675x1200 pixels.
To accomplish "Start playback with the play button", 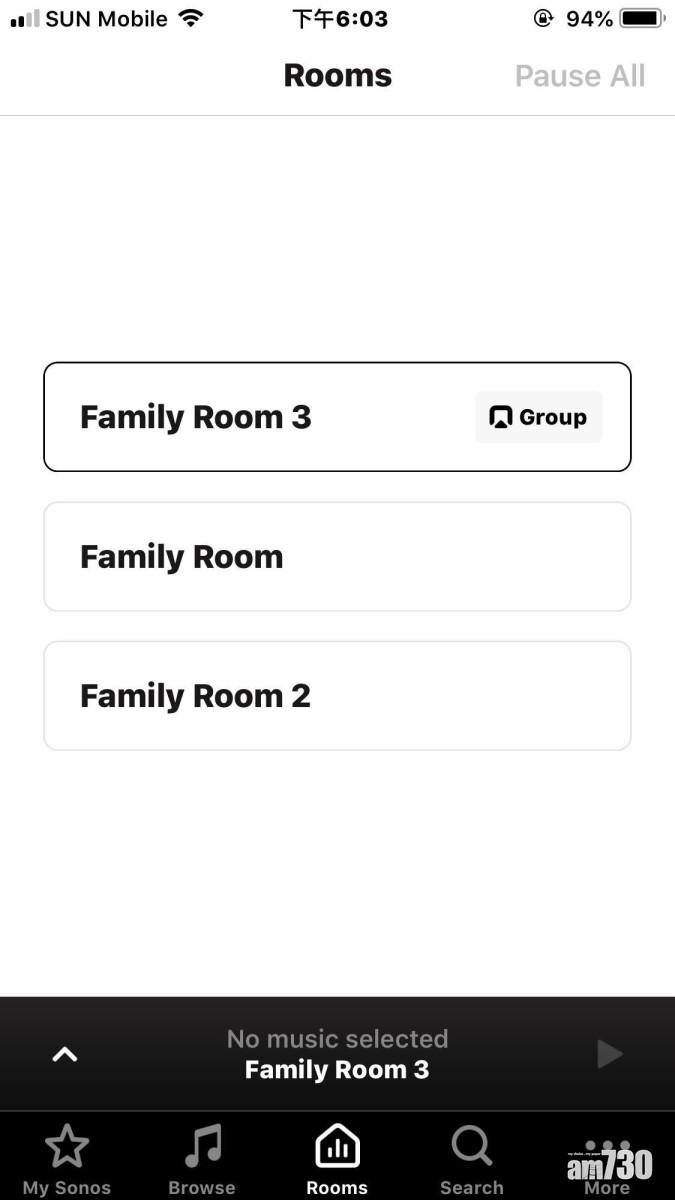I will point(609,1054).
